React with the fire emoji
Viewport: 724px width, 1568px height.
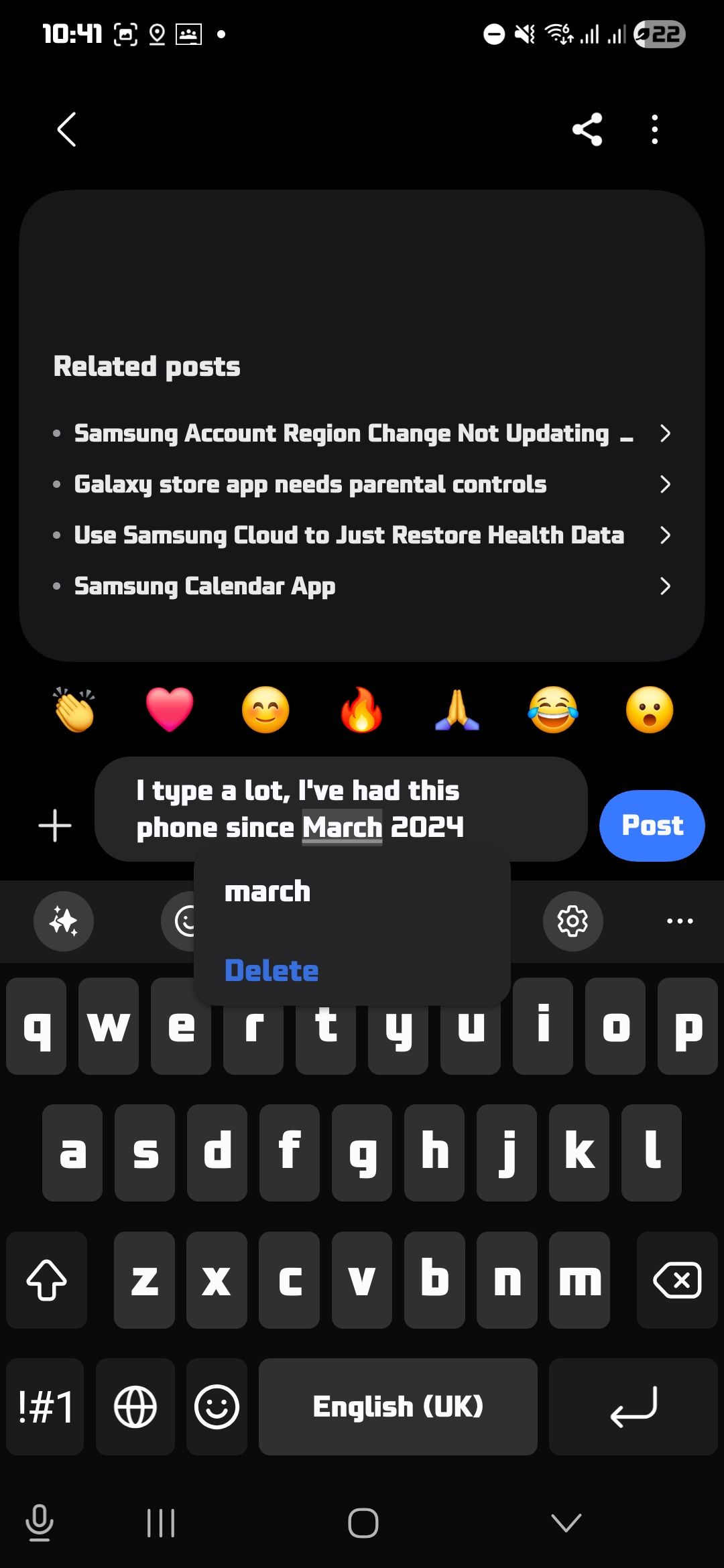pos(361,712)
